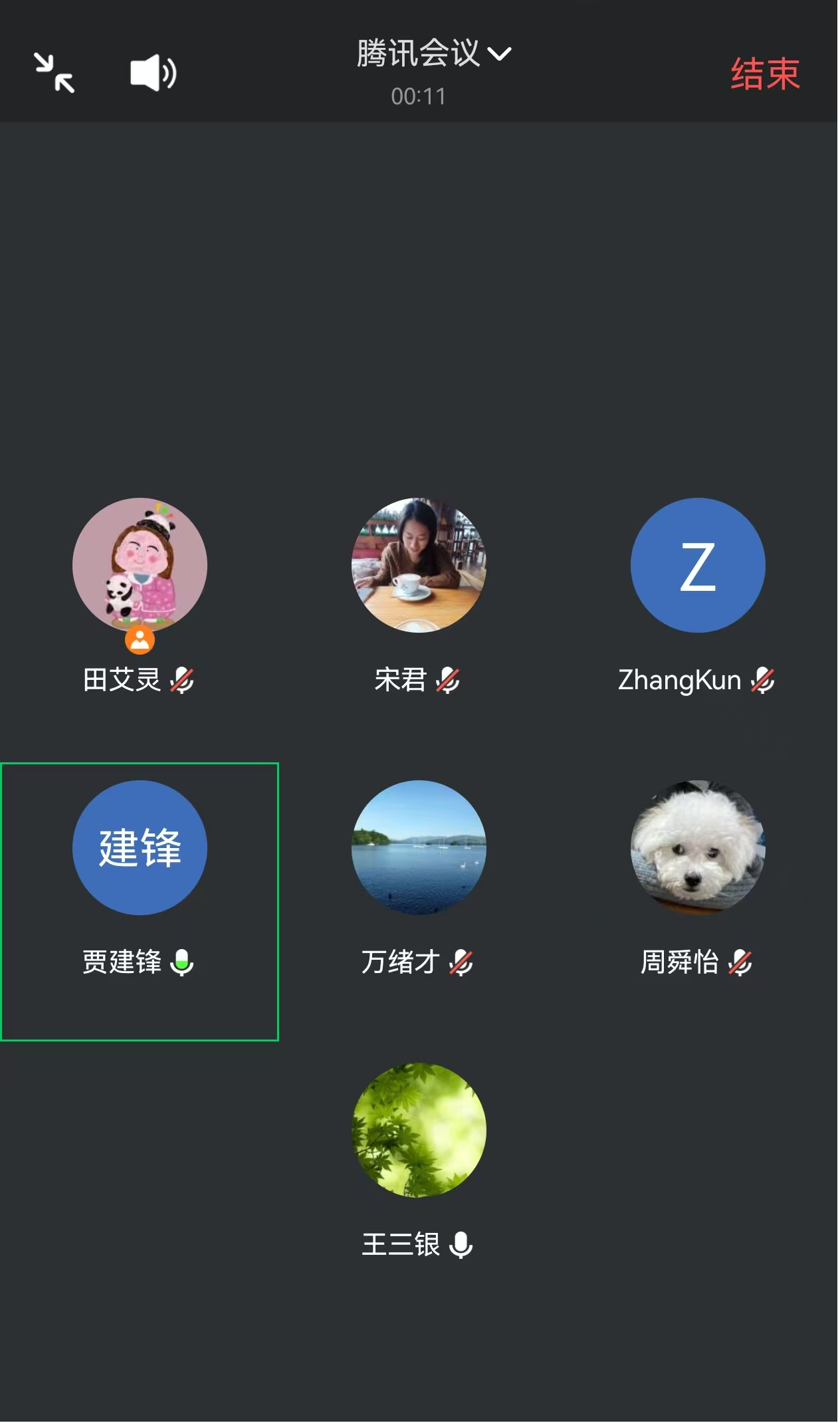Select the speaking participant 贾建锋
Screen dimensions: 840x1423
pos(140,848)
